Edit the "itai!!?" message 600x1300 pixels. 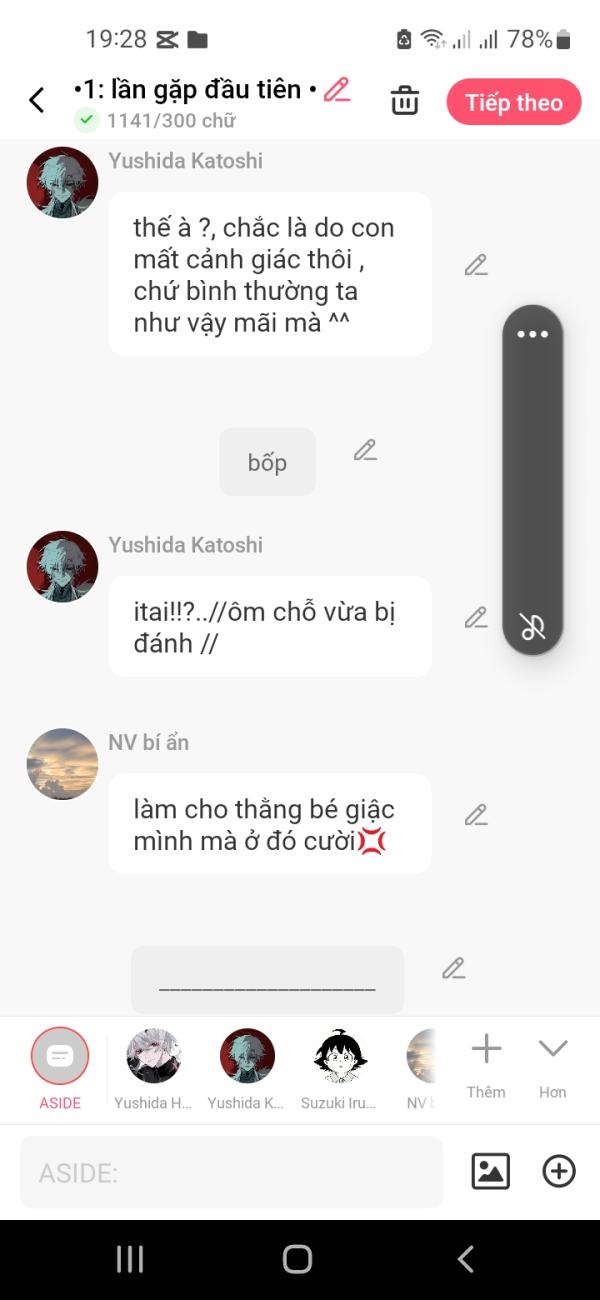[476, 618]
